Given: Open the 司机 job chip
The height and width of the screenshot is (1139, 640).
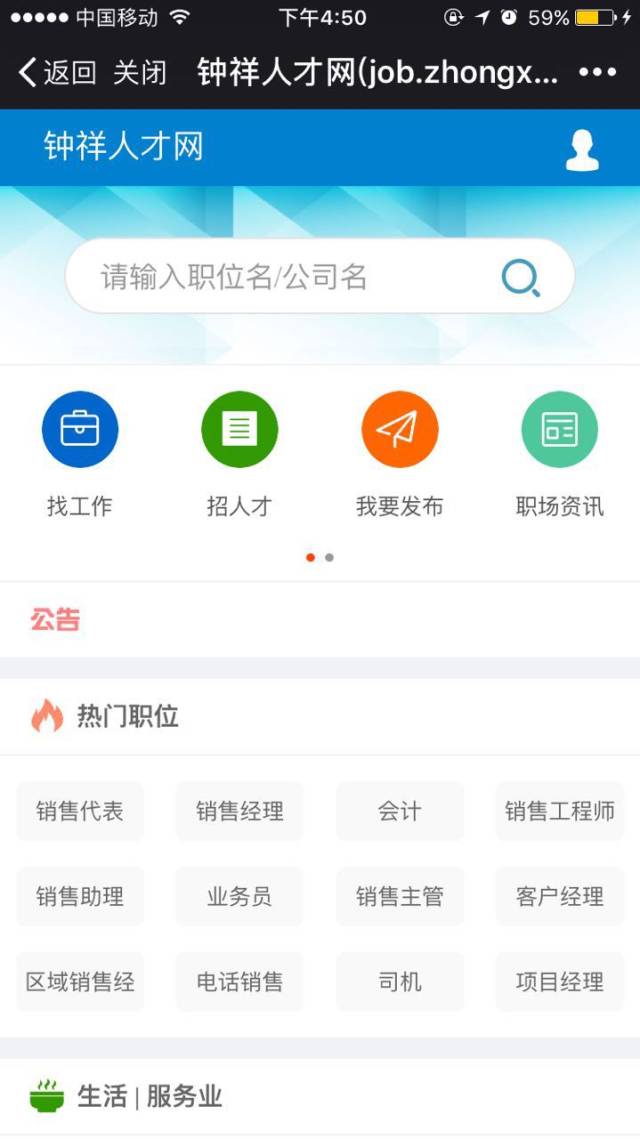Looking at the screenshot, I should tap(400, 982).
